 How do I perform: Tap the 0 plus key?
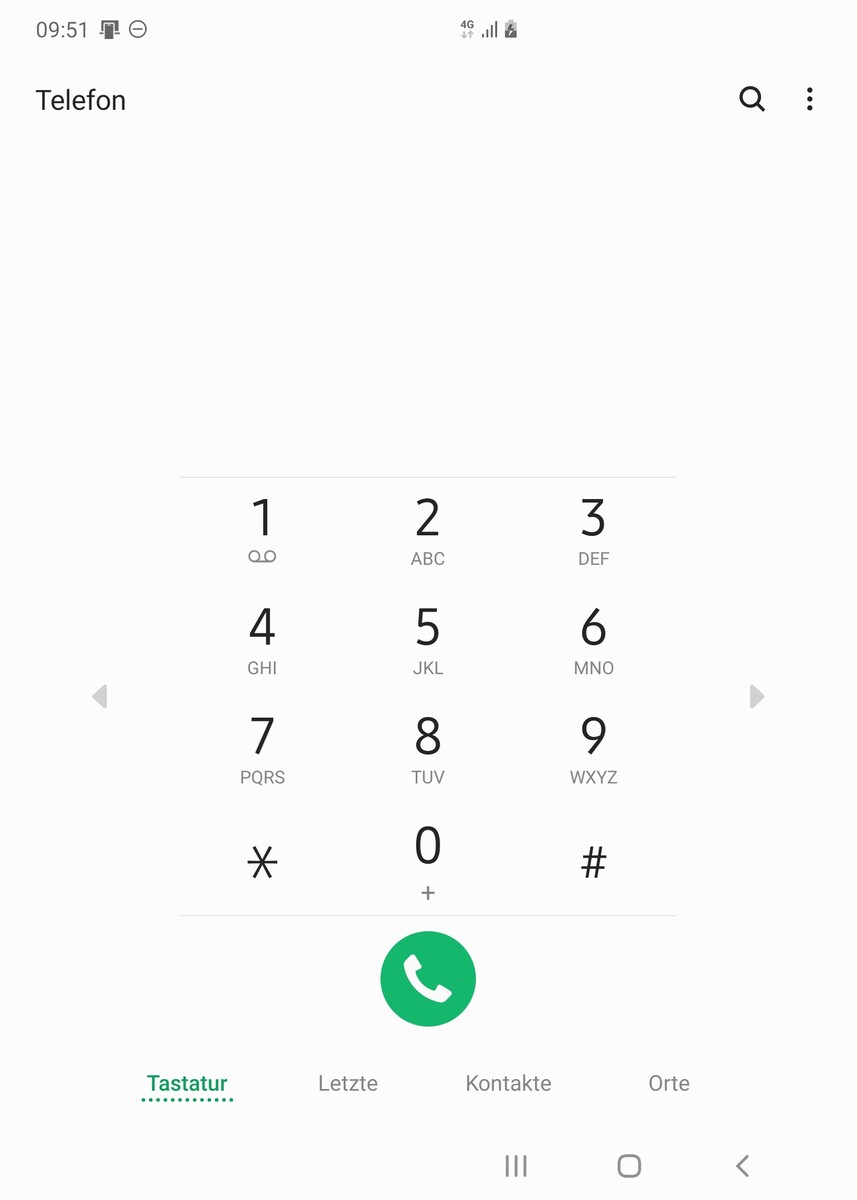click(428, 860)
